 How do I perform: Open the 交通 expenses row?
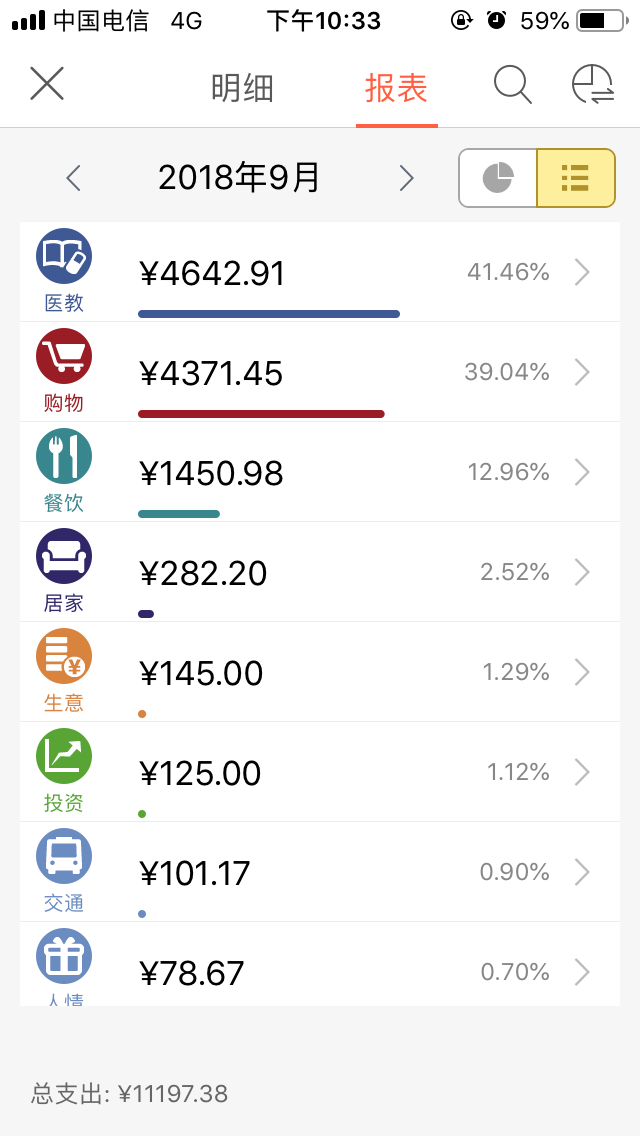(x=320, y=872)
